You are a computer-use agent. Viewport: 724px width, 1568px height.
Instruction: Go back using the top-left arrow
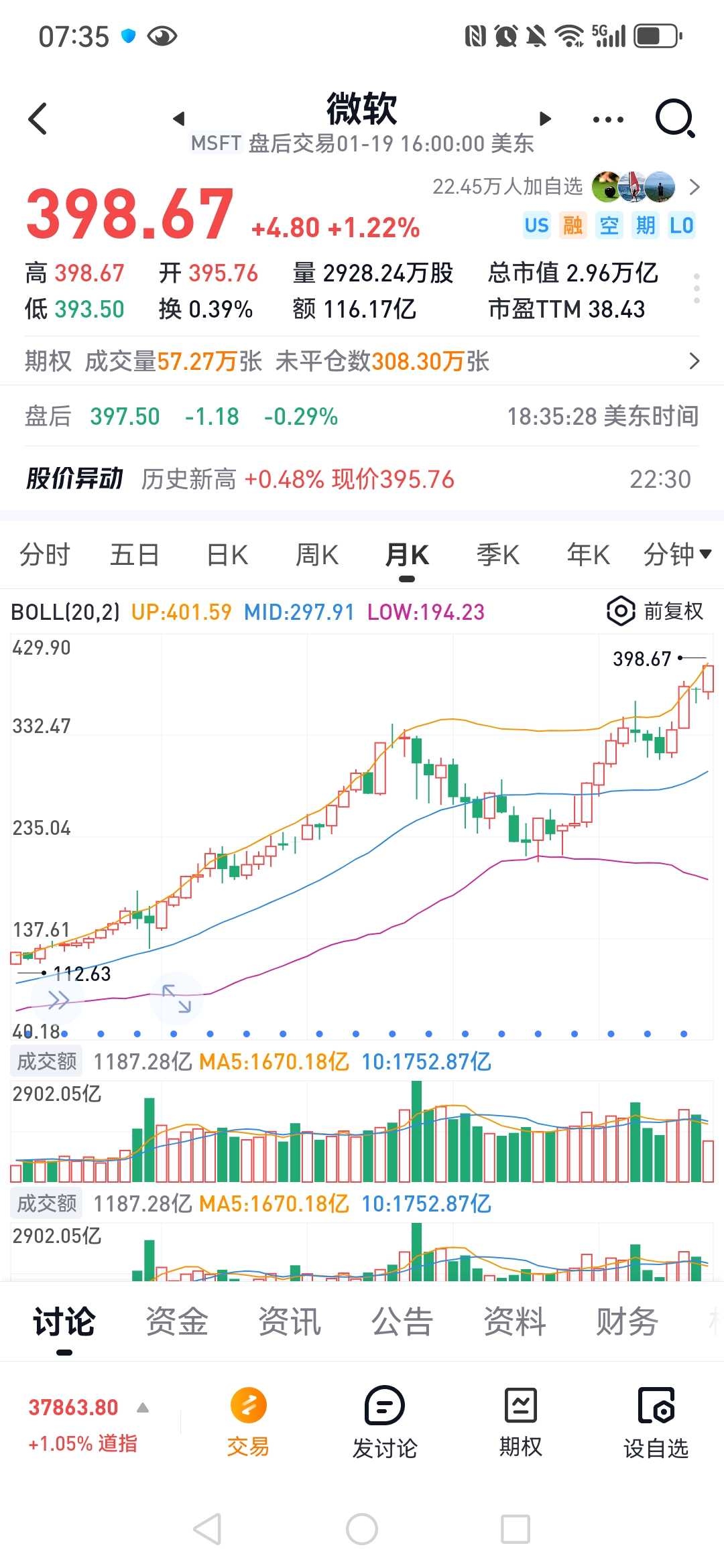point(37,119)
